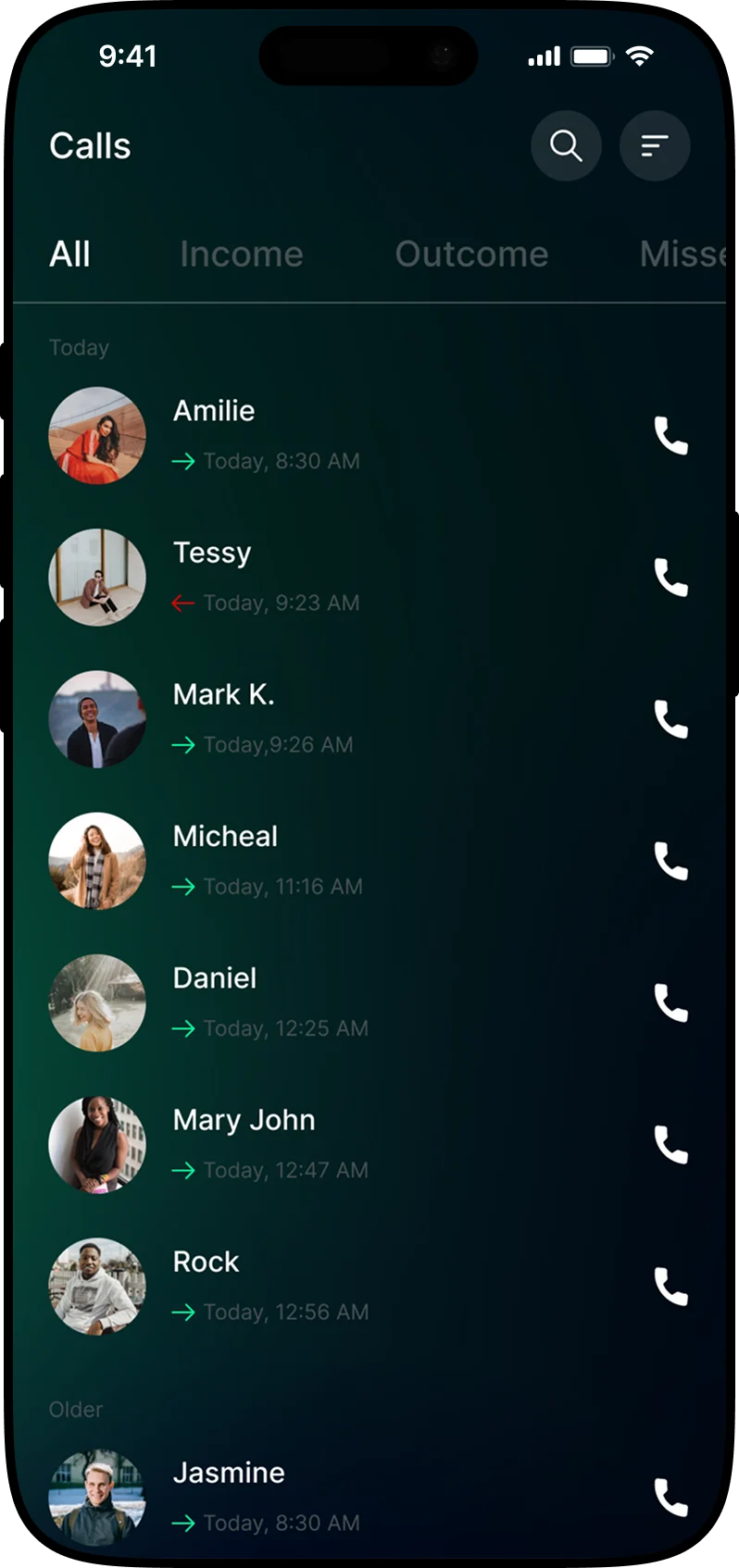
Task: Open the search icon in Calls header
Action: tap(566, 145)
